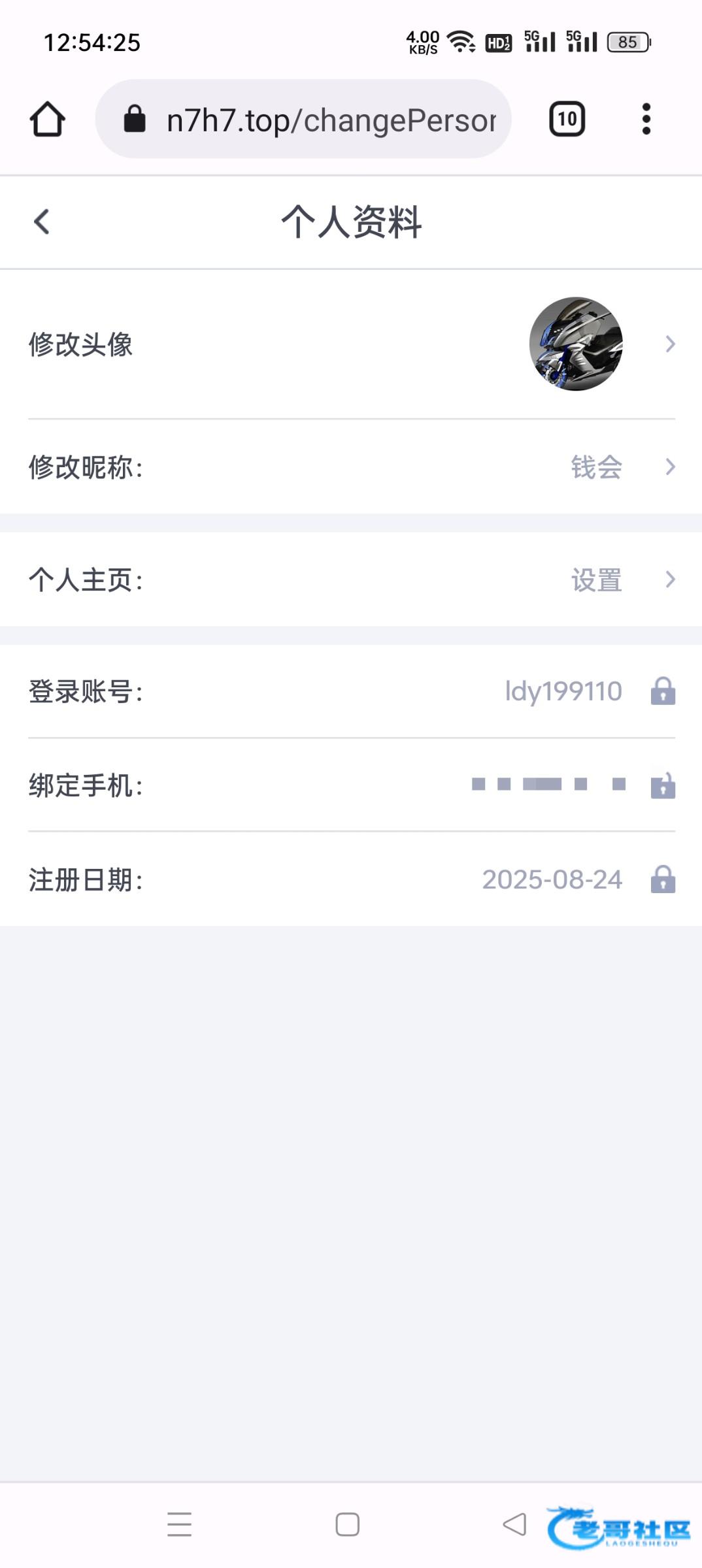Open the 修改昵称 row
Image resolution: width=702 pixels, height=1568 pixels.
click(x=351, y=467)
